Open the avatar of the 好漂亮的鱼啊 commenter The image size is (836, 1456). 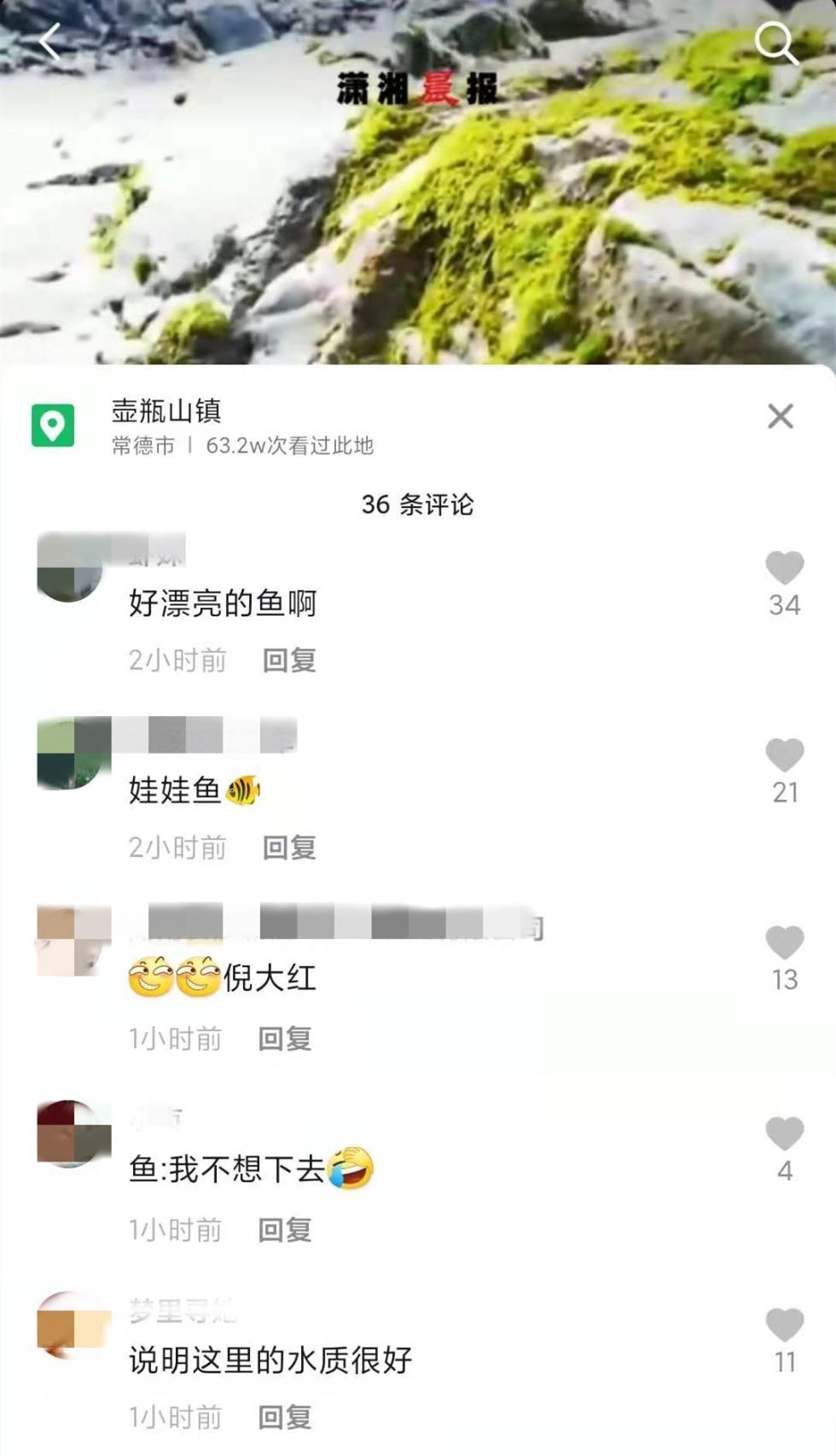pos(71,568)
